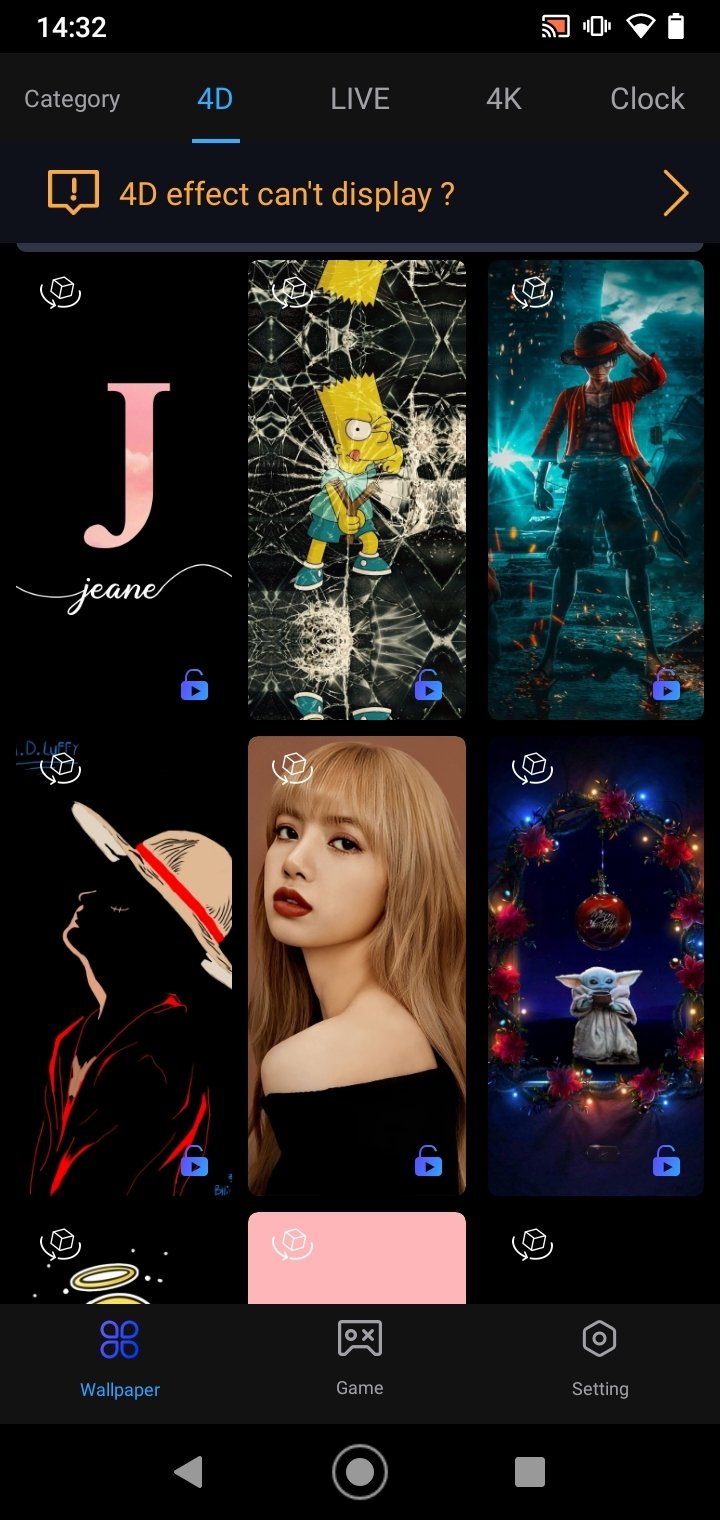The image size is (720, 1520).
Task: Select the Clock tab
Action: (647, 99)
